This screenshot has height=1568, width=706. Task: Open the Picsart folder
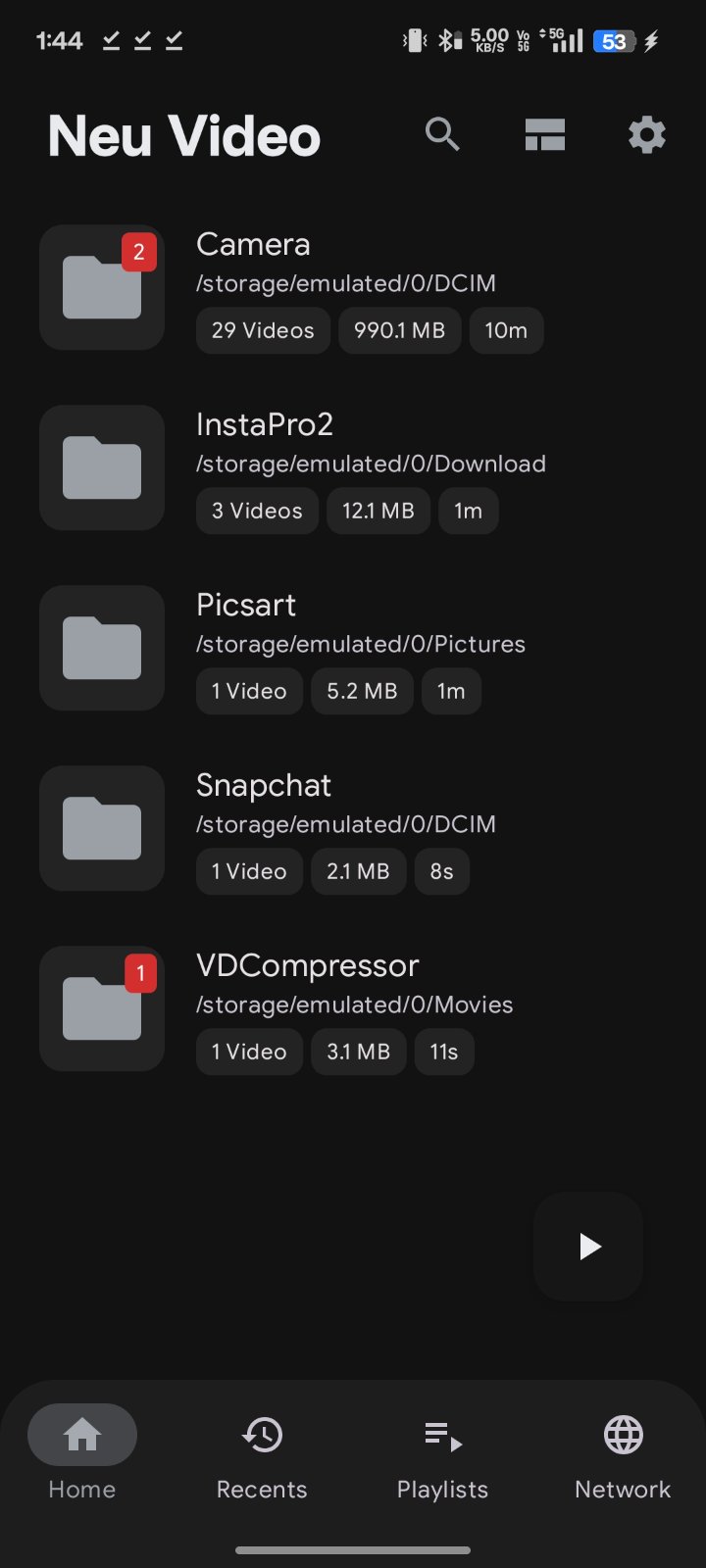(x=353, y=648)
